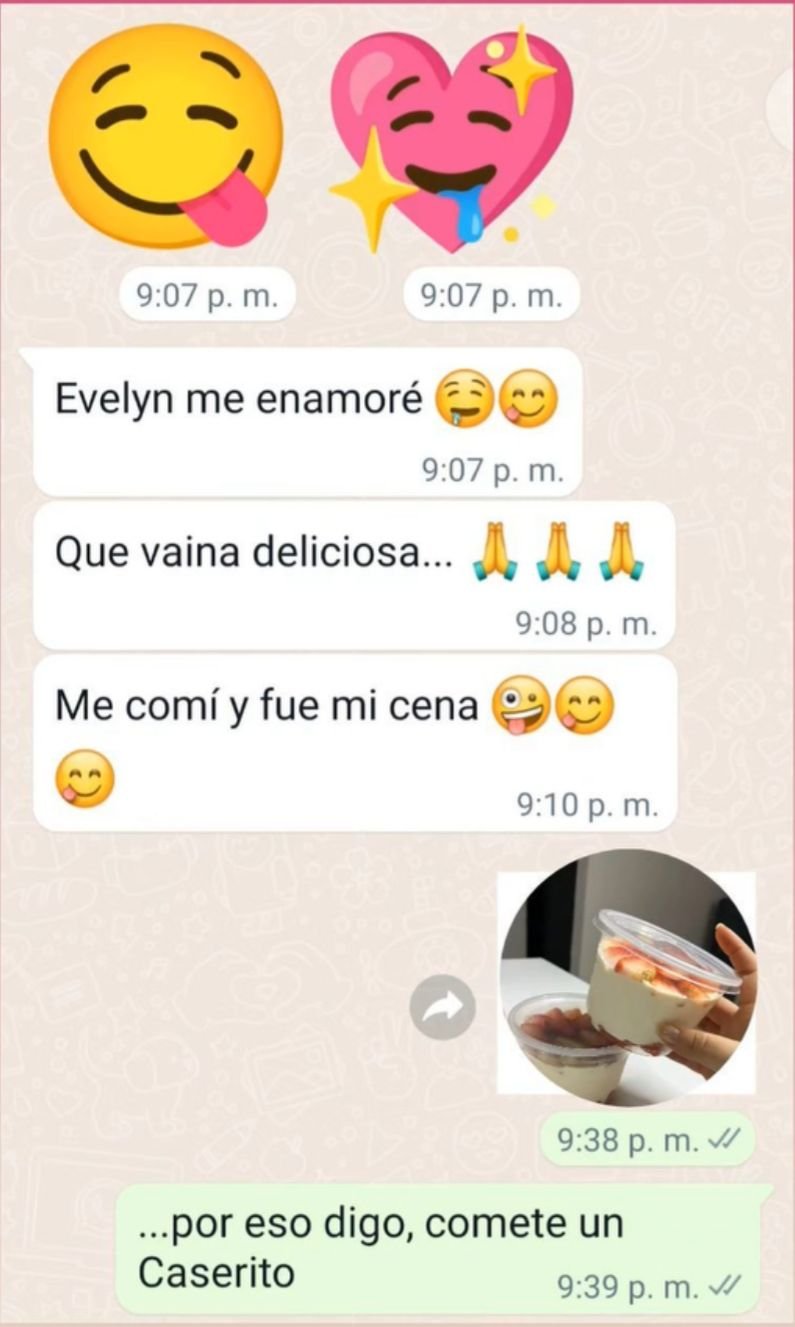Open the sent dessert cup photo
The width and height of the screenshot is (795, 1327).
pos(626,977)
